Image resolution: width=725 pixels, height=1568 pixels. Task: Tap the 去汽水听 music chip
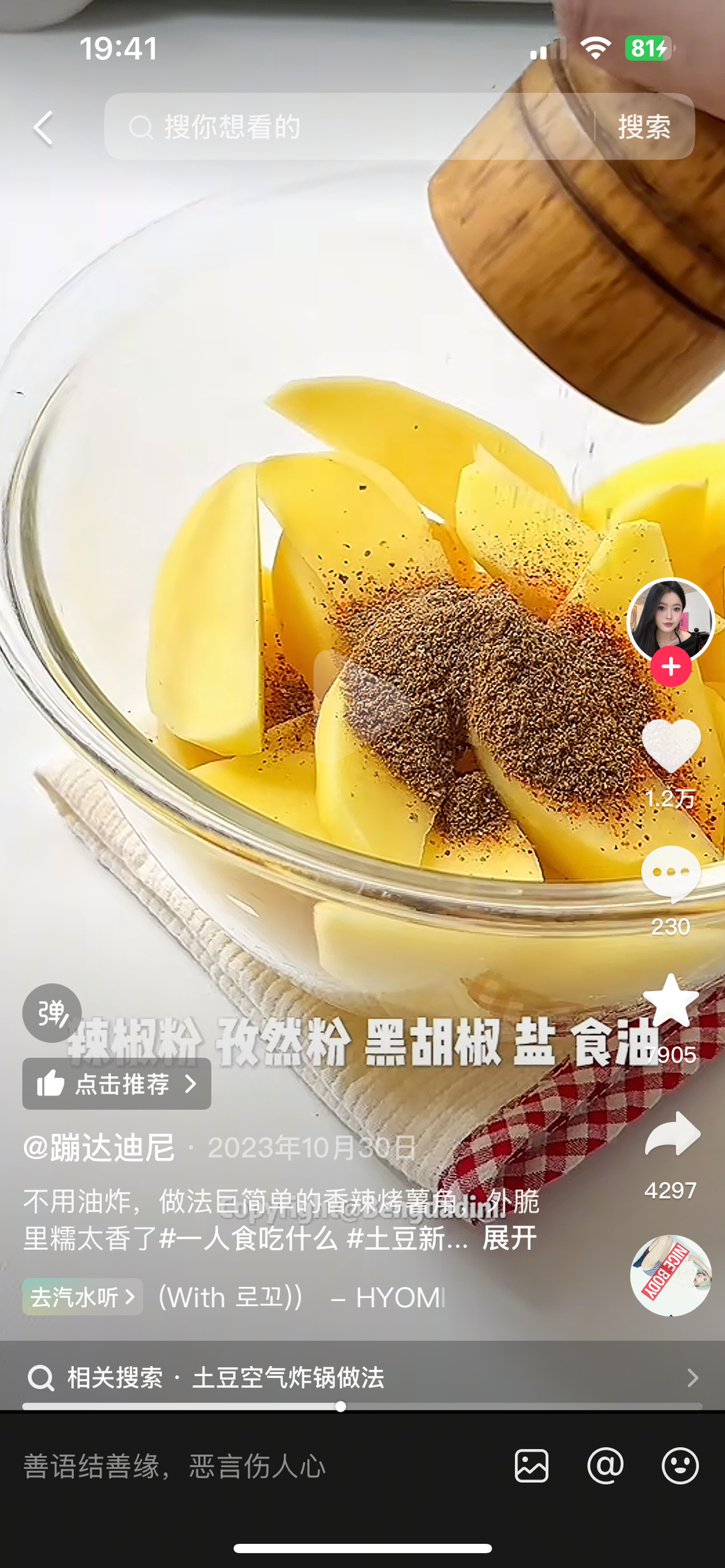click(x=83, y=1296)
